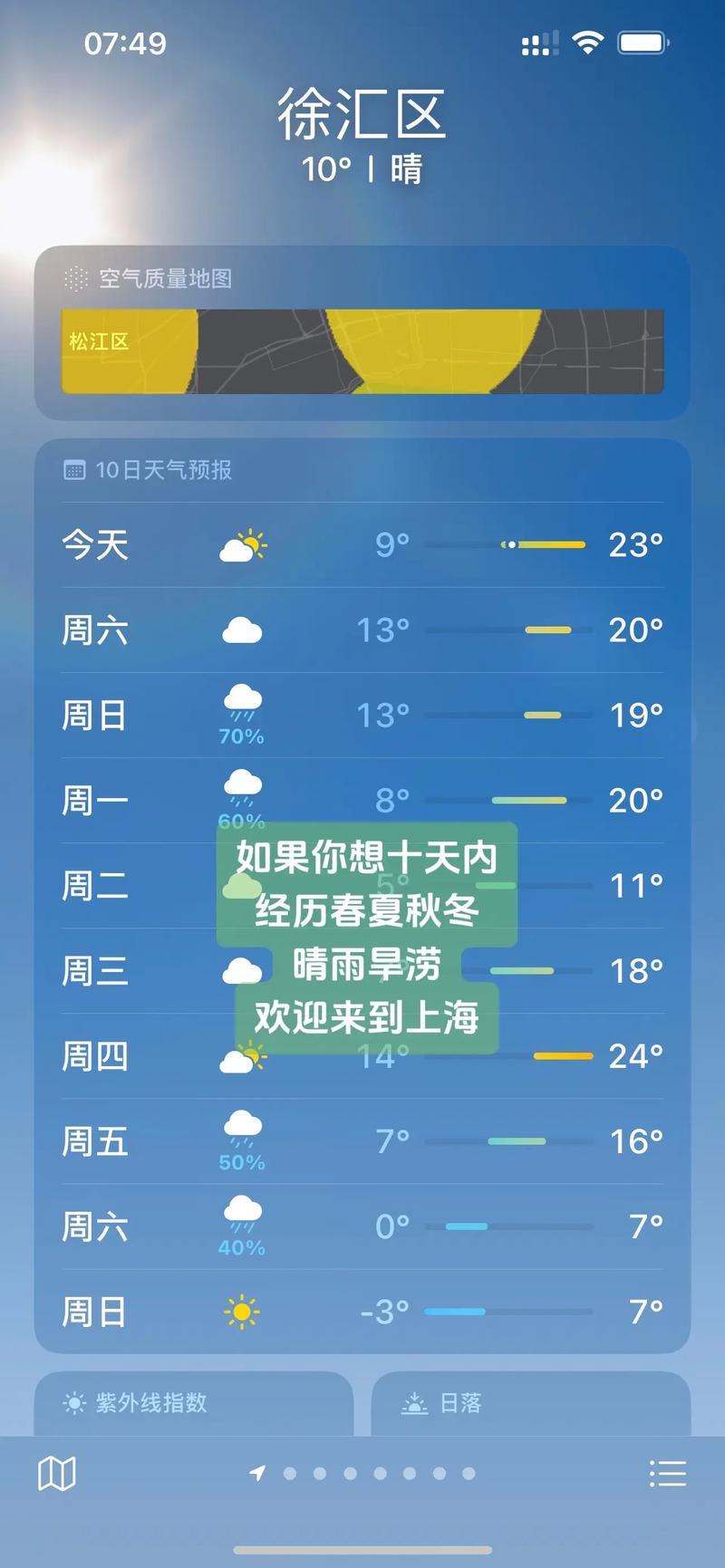Select the partly sunny icon on today's row
Image resolution: width=725 pixels, height=1568 pixels.
pyautogui.click(x=242, y=544)
